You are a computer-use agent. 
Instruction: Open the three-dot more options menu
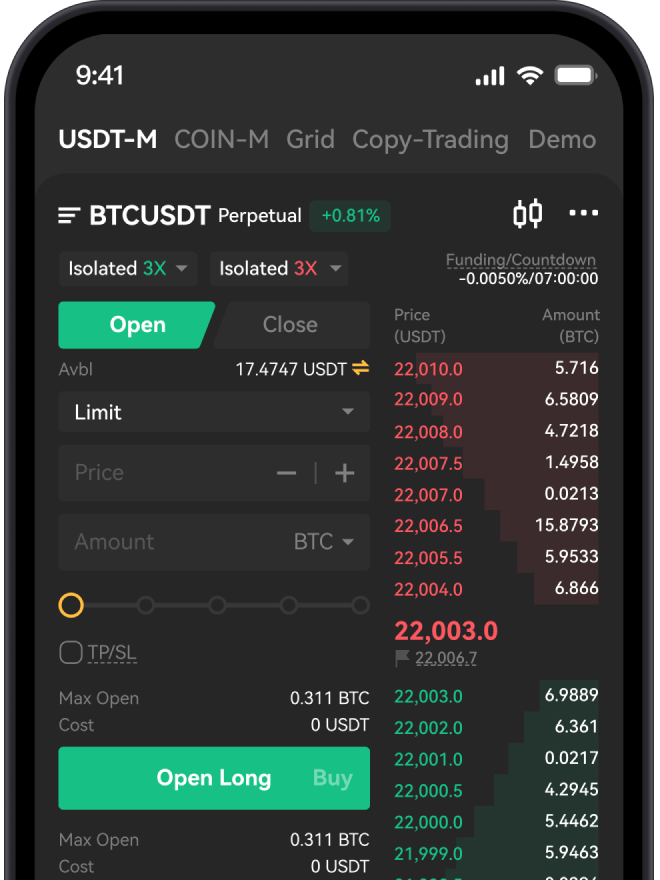point(583,213)
